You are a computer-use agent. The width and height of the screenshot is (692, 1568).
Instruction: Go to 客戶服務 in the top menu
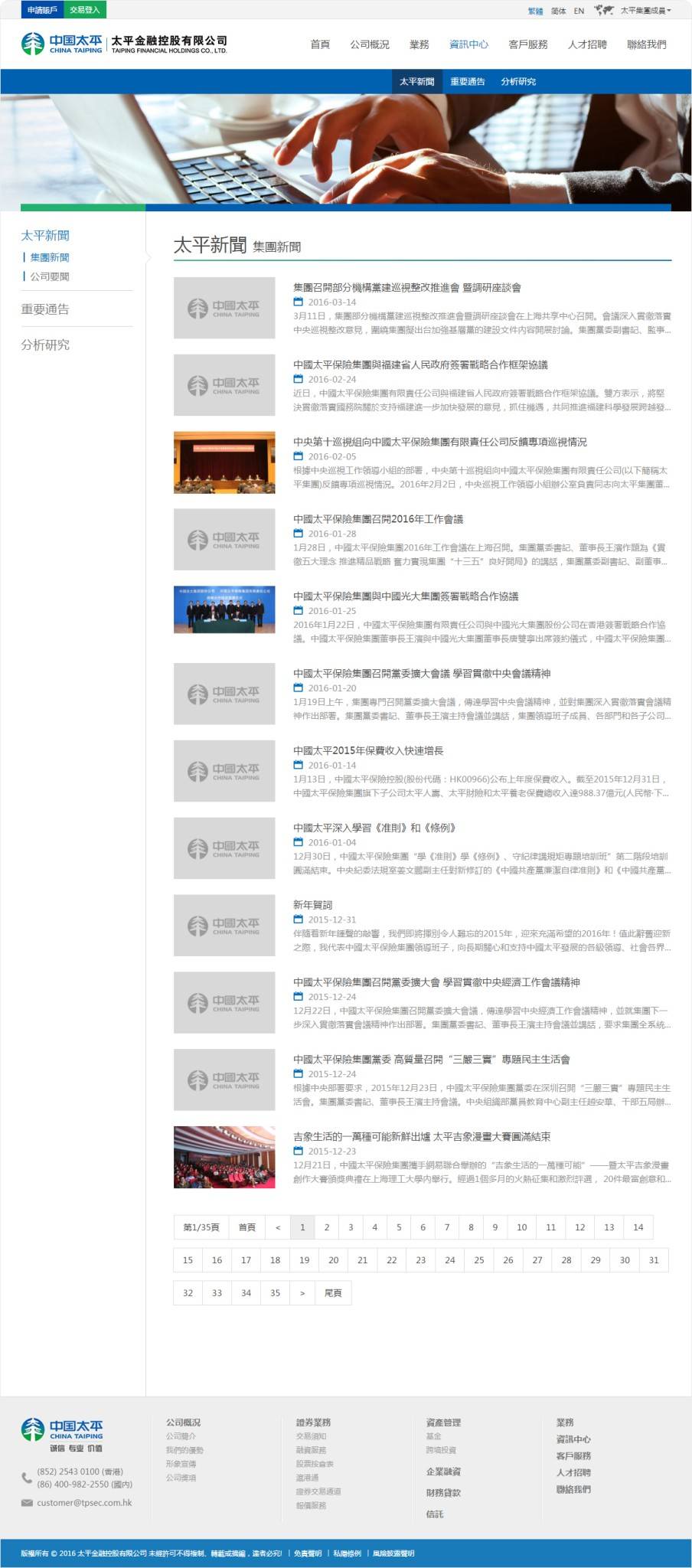coord(528,44)
